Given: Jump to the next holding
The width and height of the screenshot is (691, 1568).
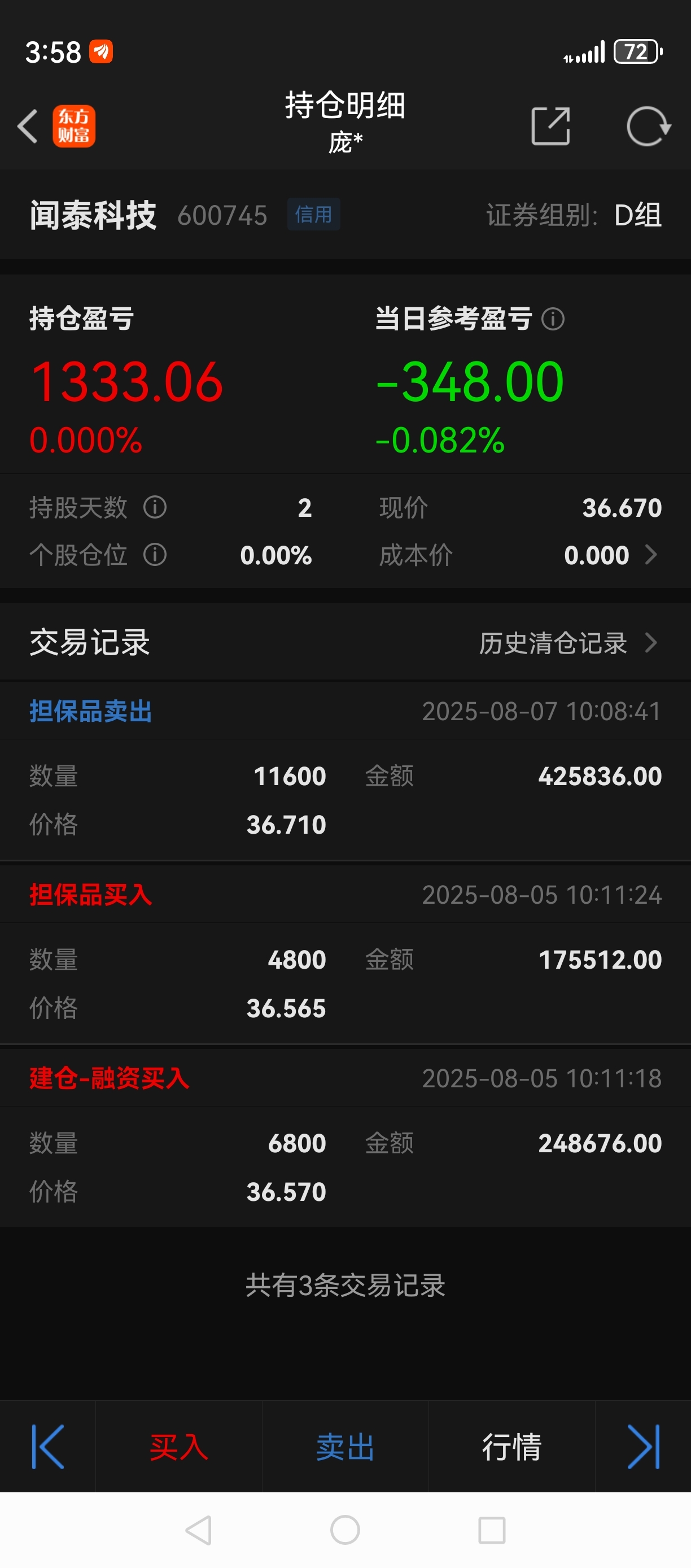Looking at the screenshot, I should pos(643,1446).
